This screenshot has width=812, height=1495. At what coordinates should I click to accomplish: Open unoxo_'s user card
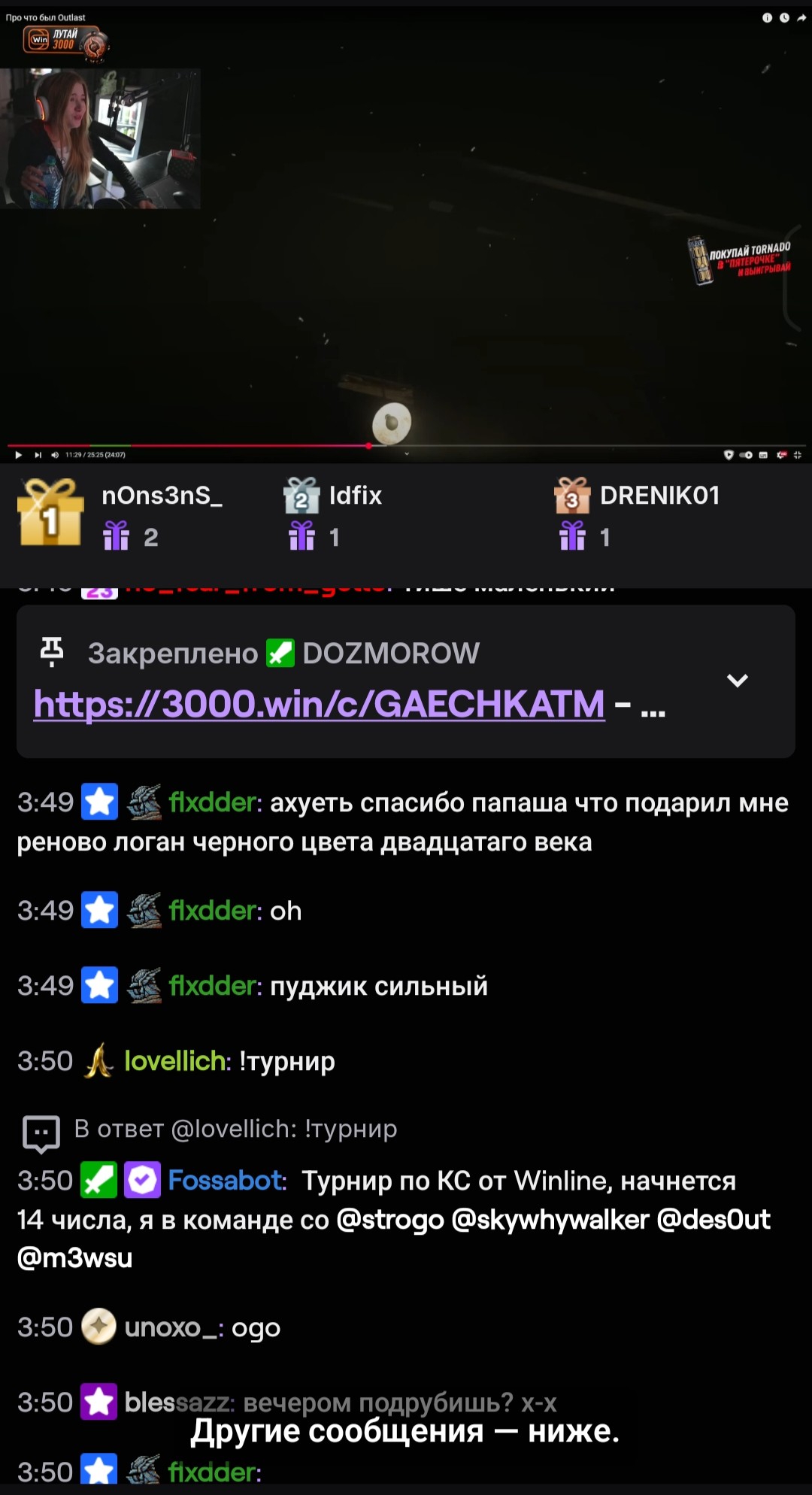tap(171, 1328)
